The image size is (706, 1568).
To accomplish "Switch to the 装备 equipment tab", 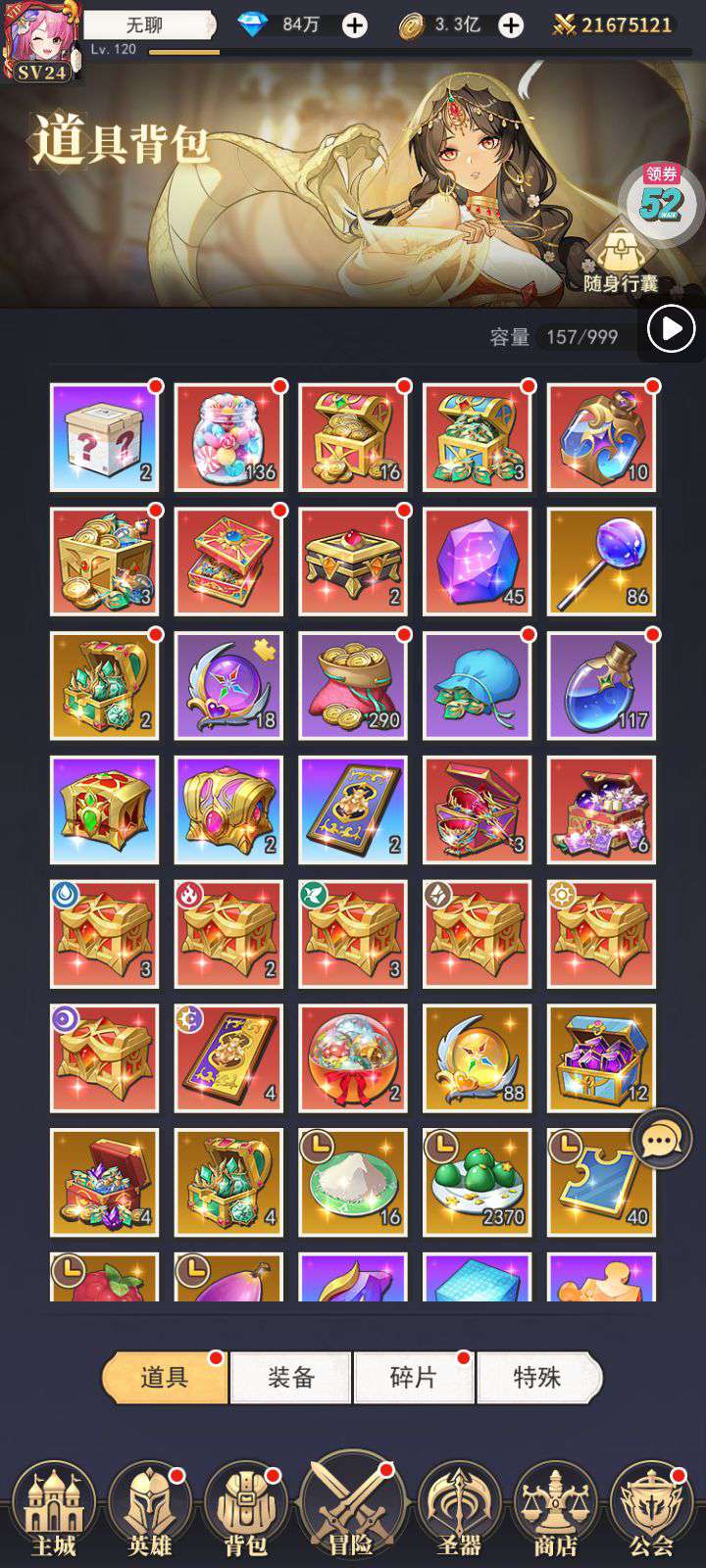I will 290,1377.
